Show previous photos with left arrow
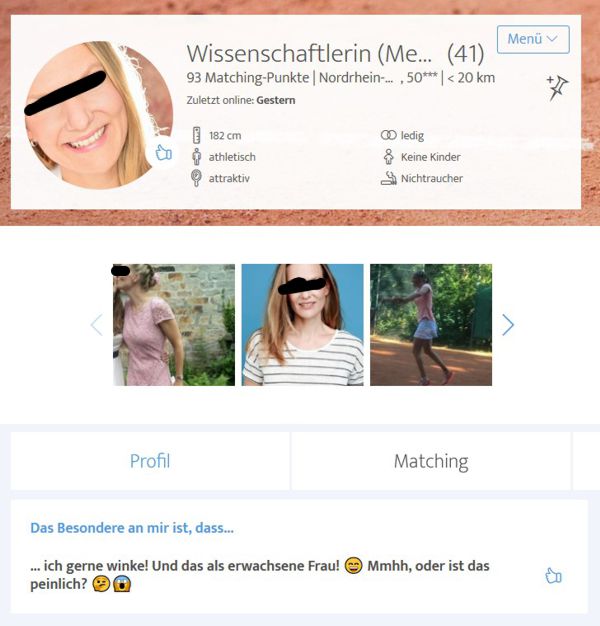 [x=97, y=324]
